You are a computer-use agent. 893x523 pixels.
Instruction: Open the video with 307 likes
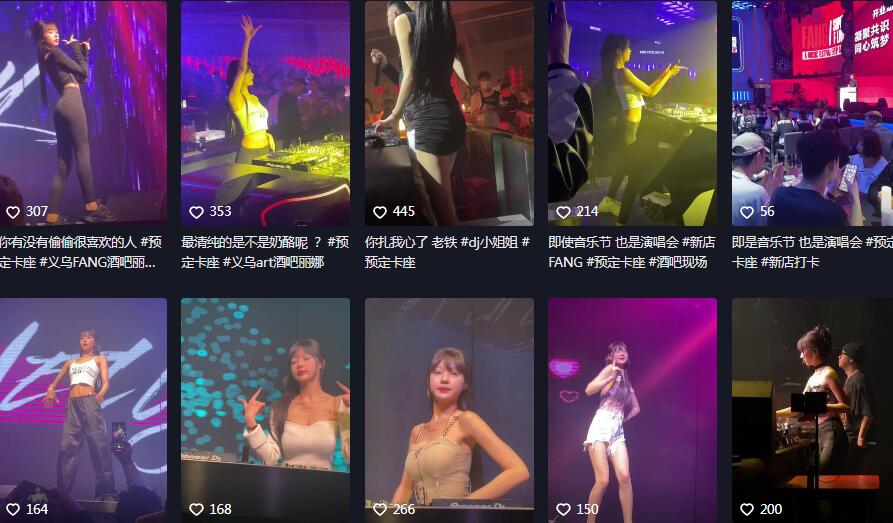click(x=82, y=110)
